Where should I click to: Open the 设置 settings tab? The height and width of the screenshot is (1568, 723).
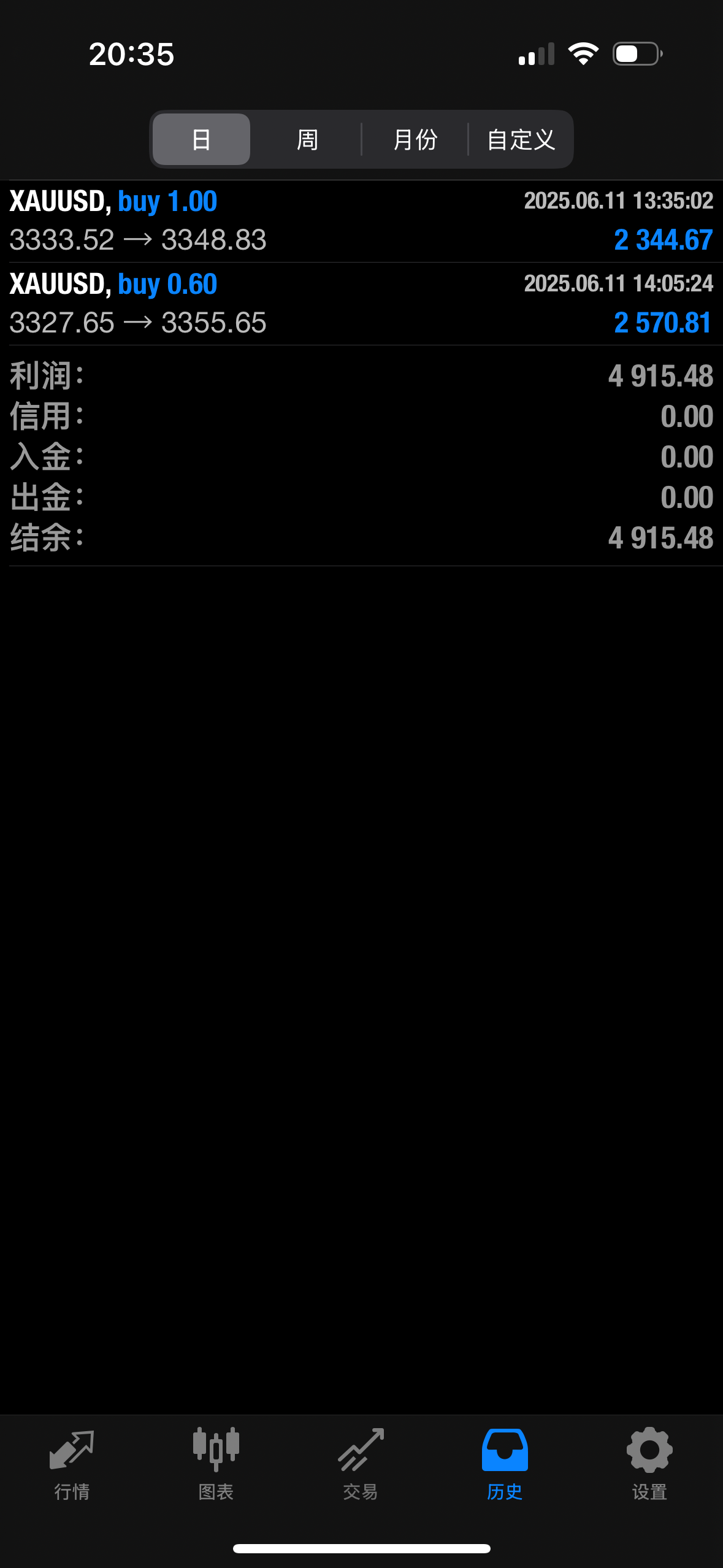pos(649,1464)
